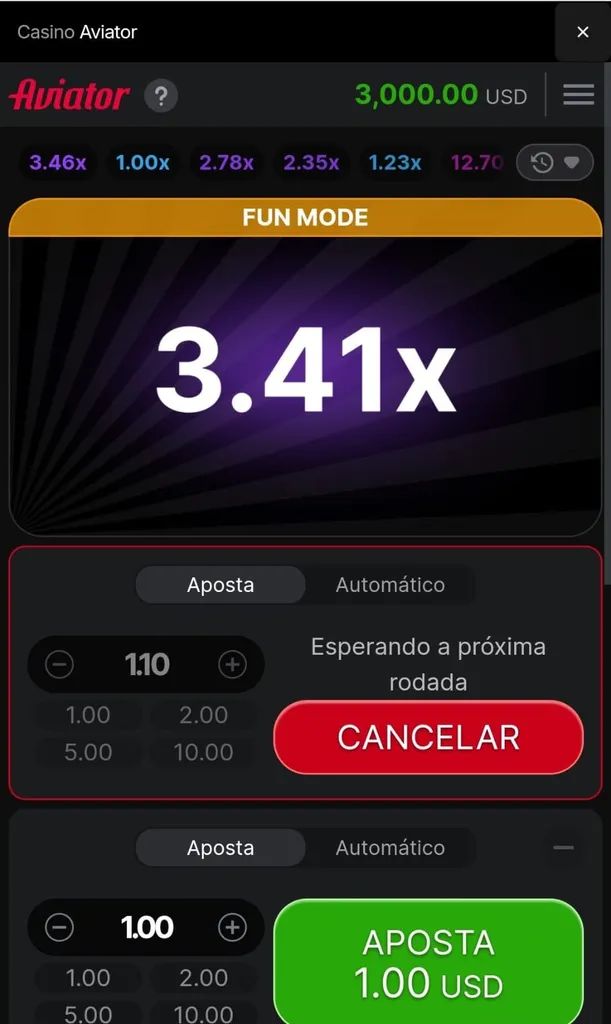Image resolution: width=611 pixels, height=1024 pixels.
Task: Switch first panel to Automático tab
Action: tap(390, 585)
